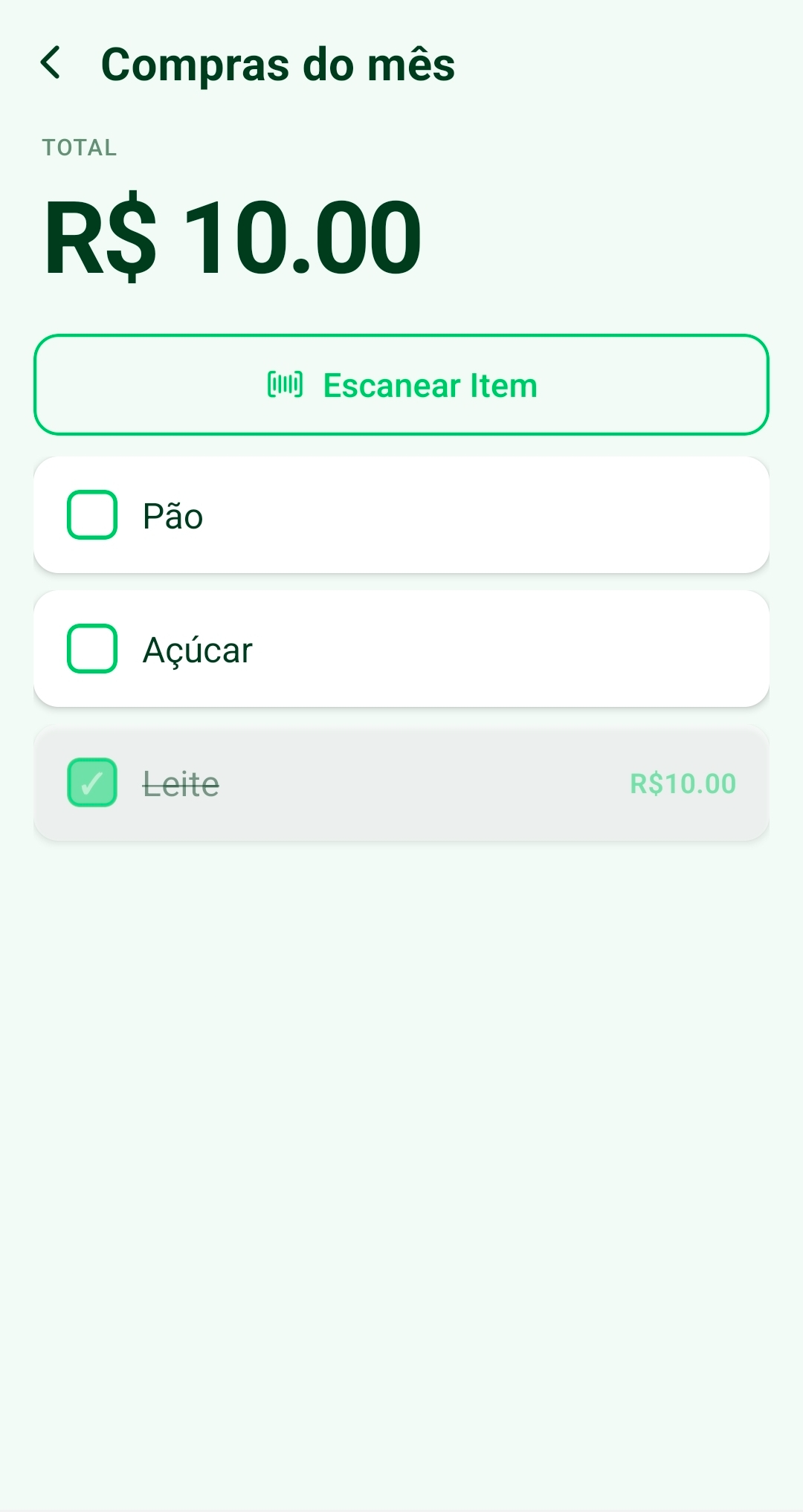Select the TOTAL header label

coord(79,147)
